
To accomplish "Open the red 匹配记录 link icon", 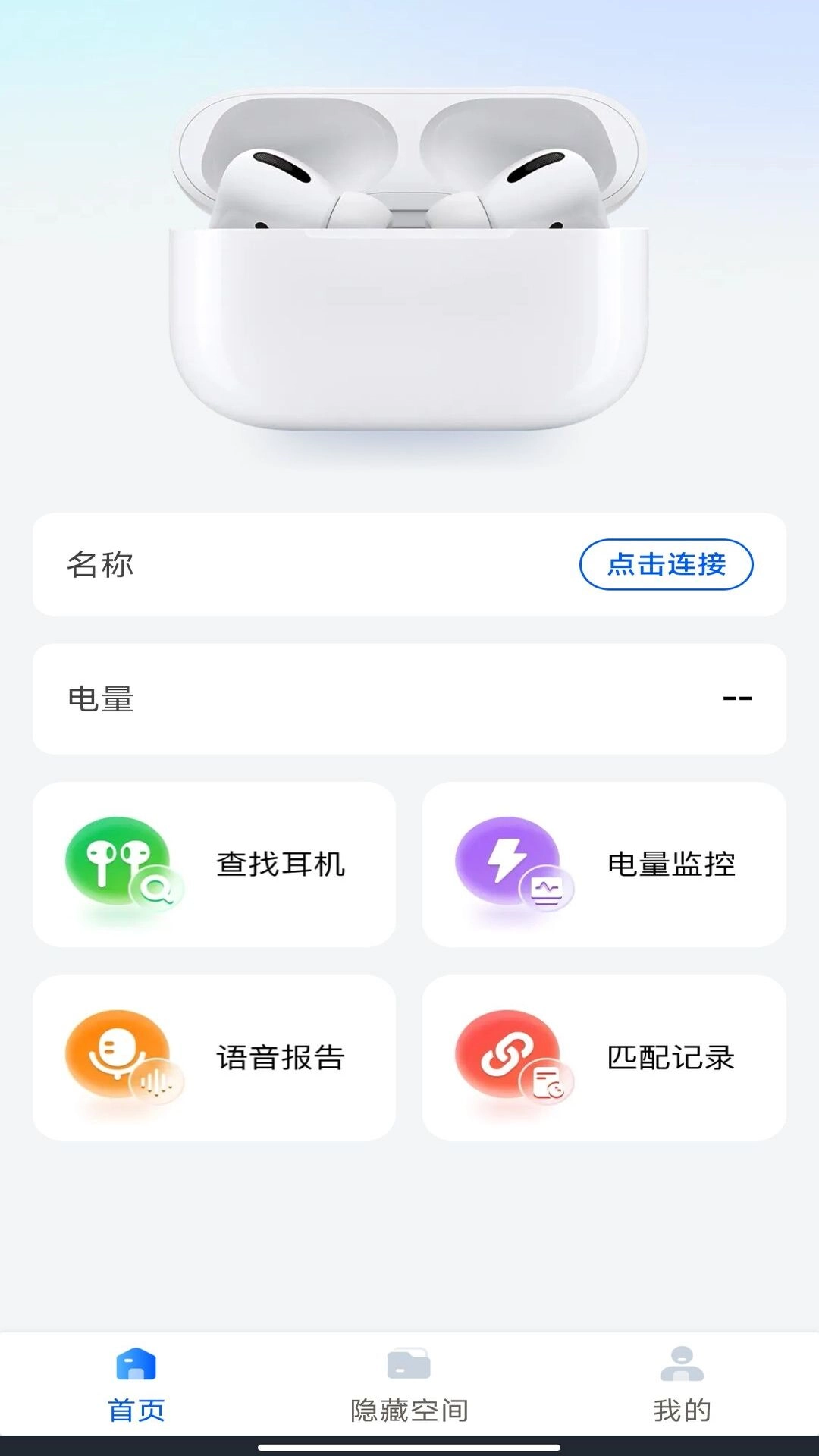I will pos(507,1050).
